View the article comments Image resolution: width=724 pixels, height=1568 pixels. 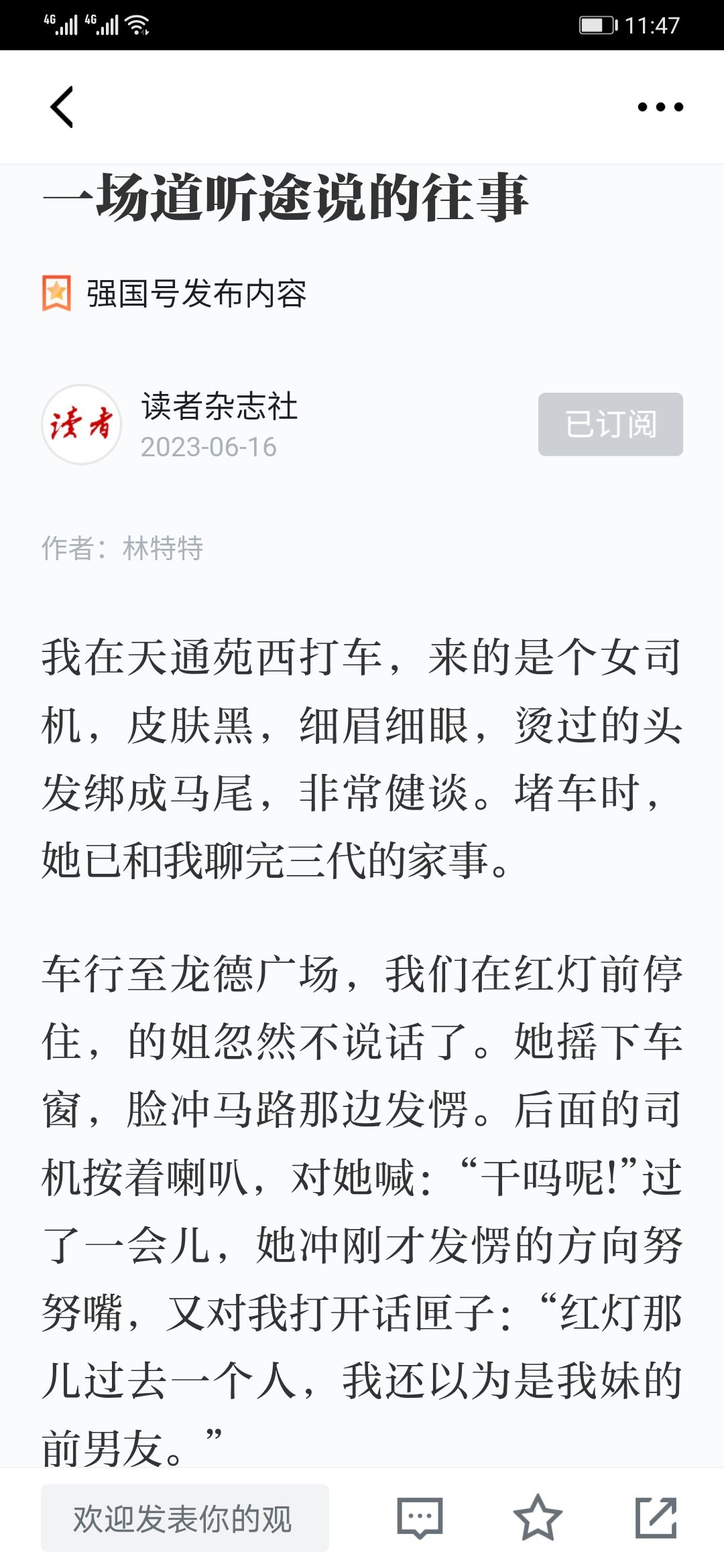(420, 1518)
